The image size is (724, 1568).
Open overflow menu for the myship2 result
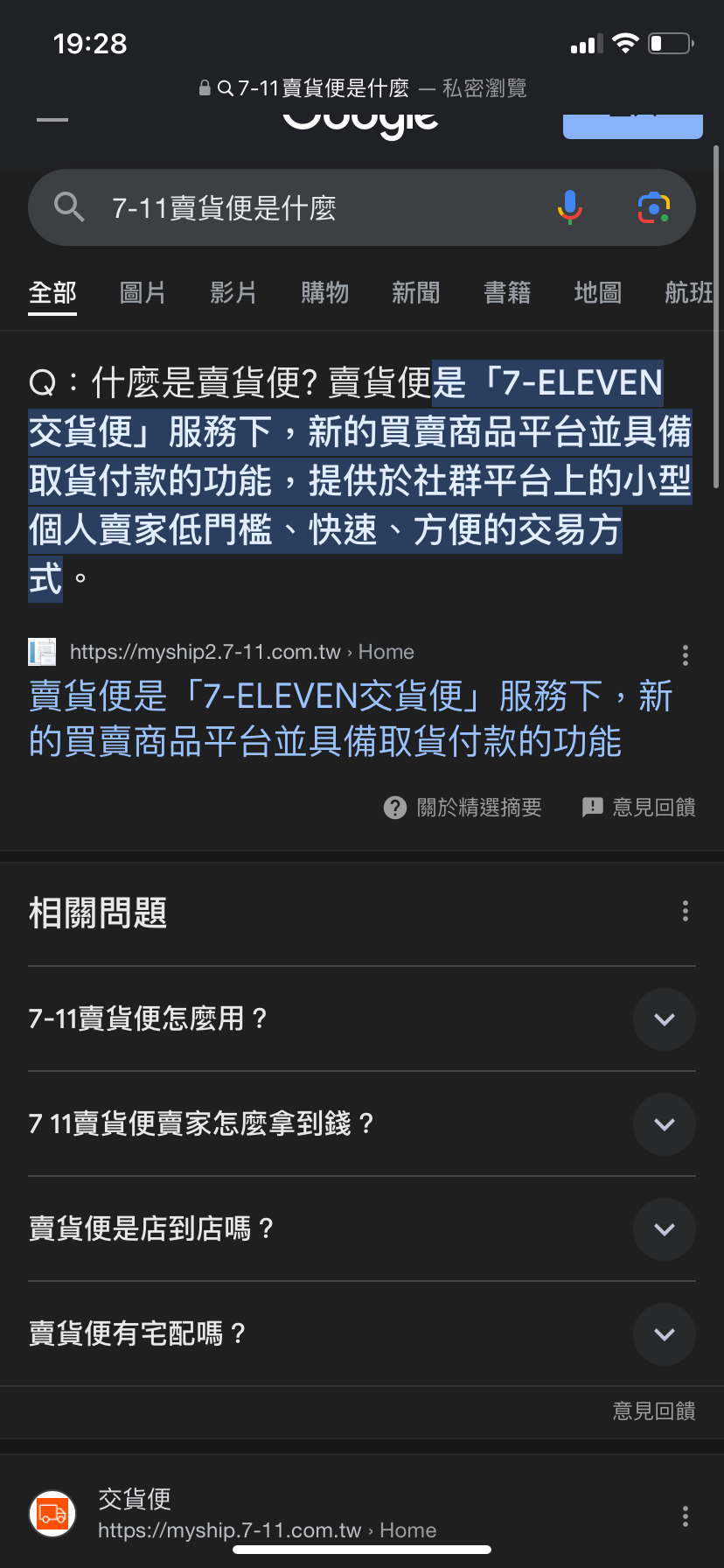coord(685,654)
